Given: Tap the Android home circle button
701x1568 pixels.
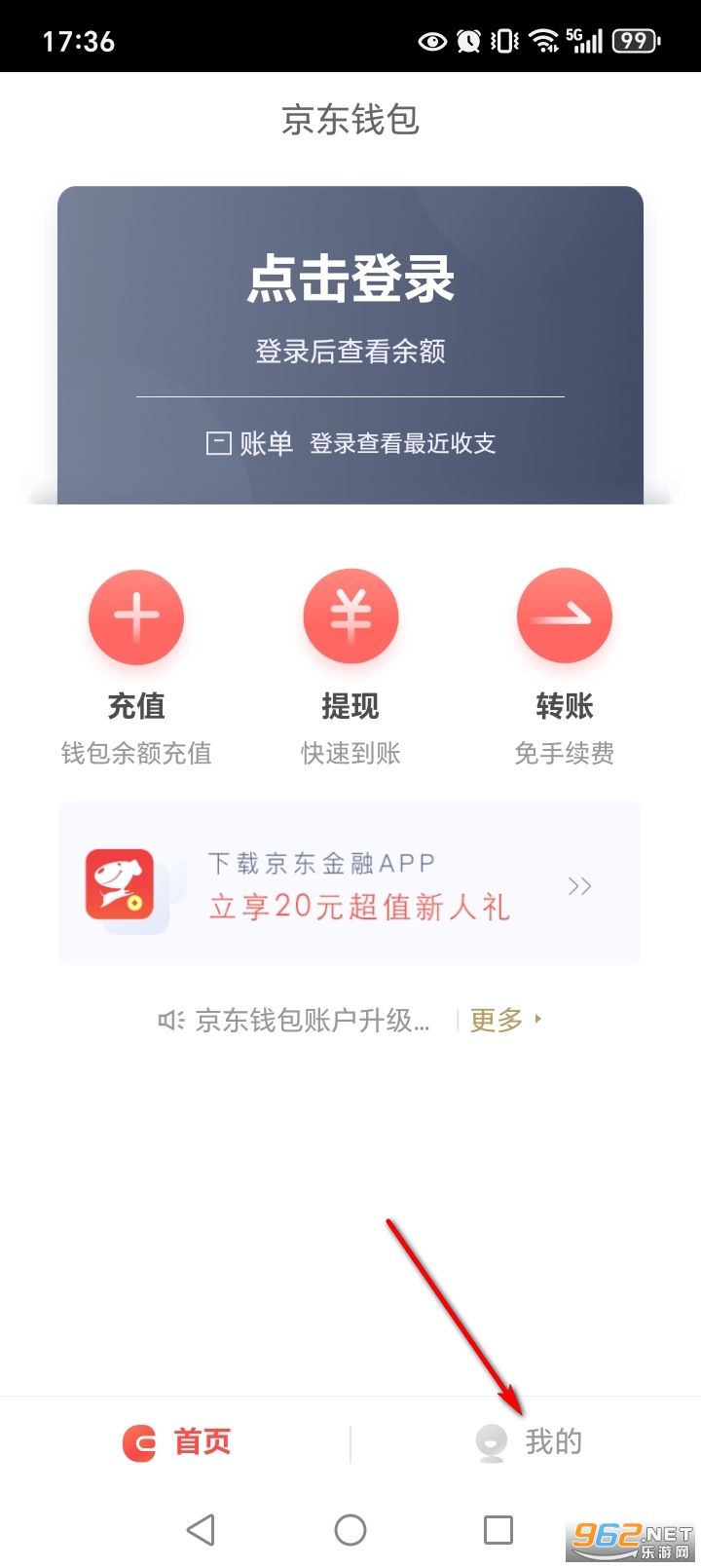Looking at the screenshot, I should 350,1530.
